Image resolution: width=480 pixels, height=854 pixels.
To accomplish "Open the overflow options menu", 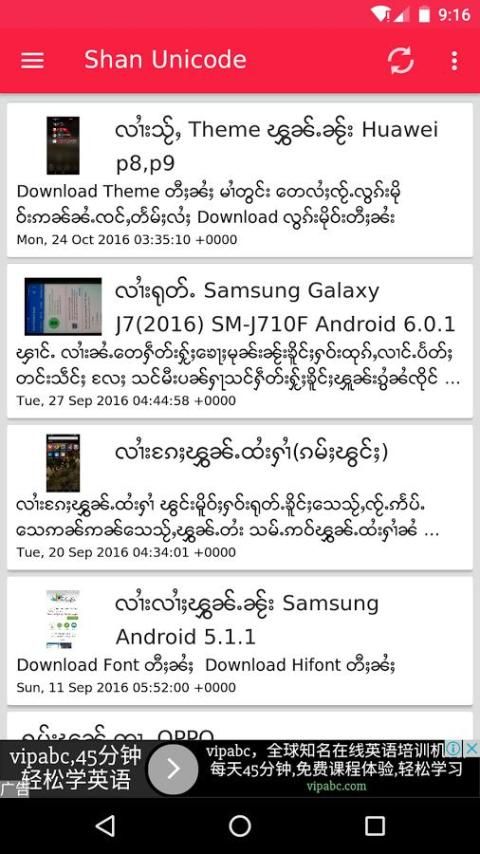I will point(454,60).
